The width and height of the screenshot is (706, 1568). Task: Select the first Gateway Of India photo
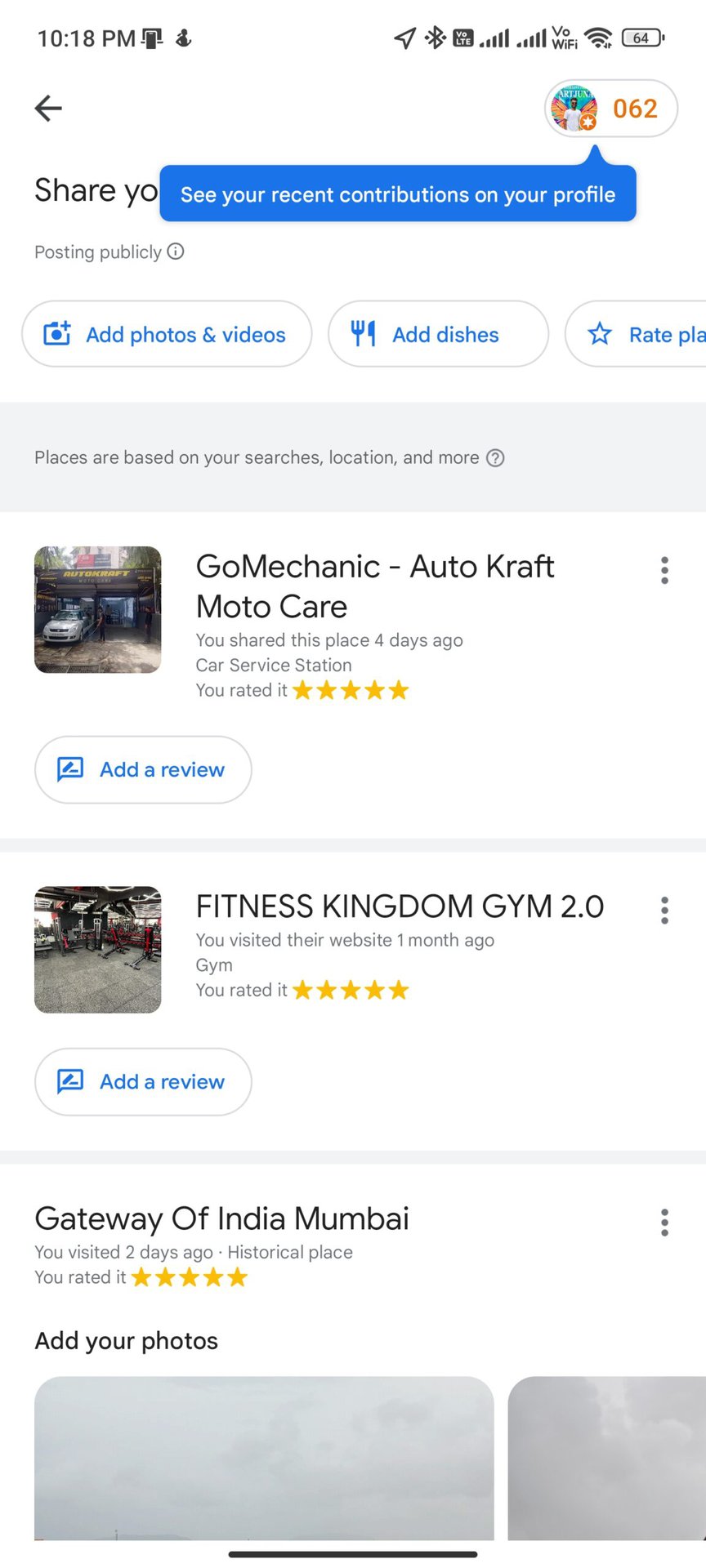point(264,1458)
